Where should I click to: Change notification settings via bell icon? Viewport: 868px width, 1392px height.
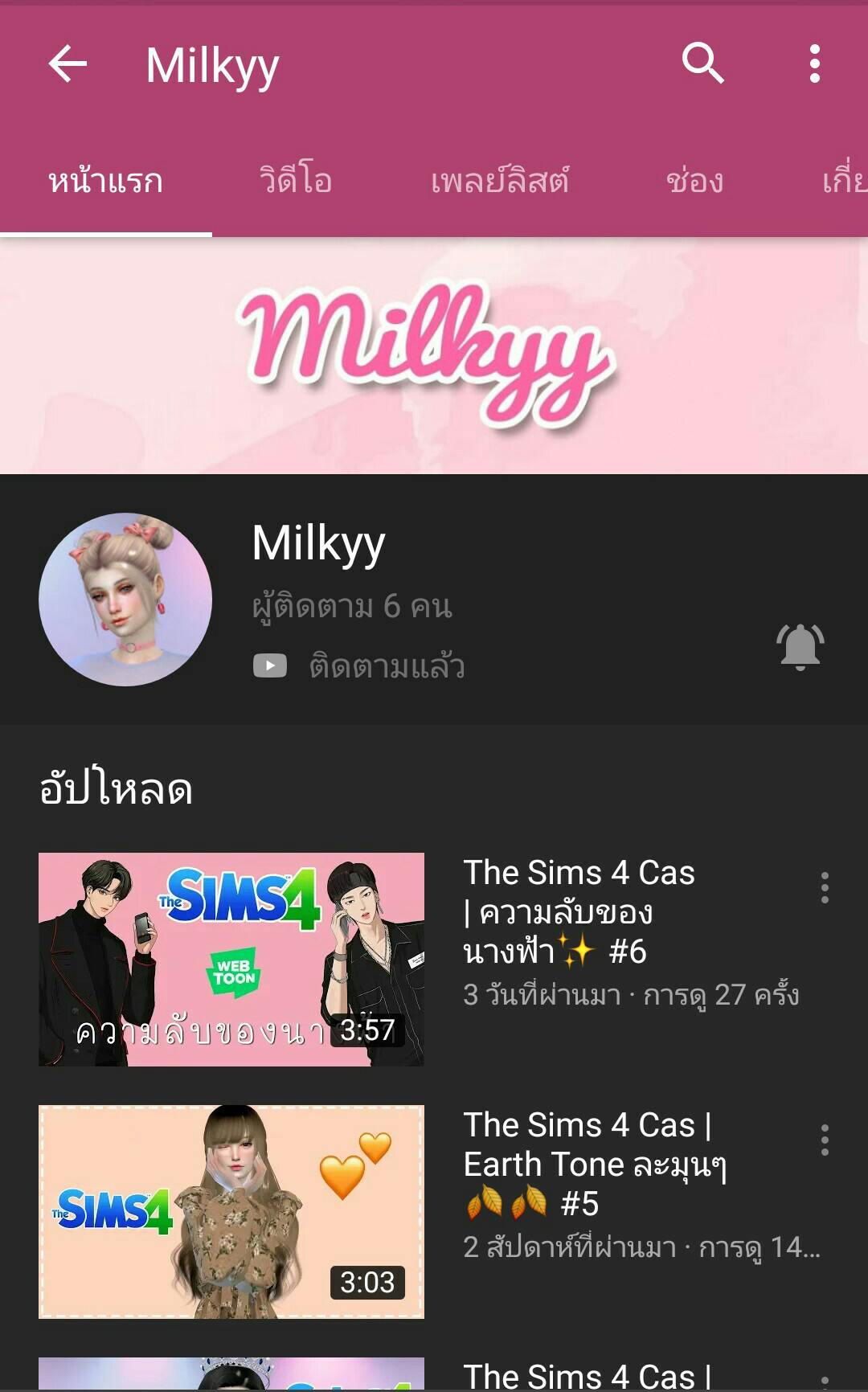[x=800, y=647]
